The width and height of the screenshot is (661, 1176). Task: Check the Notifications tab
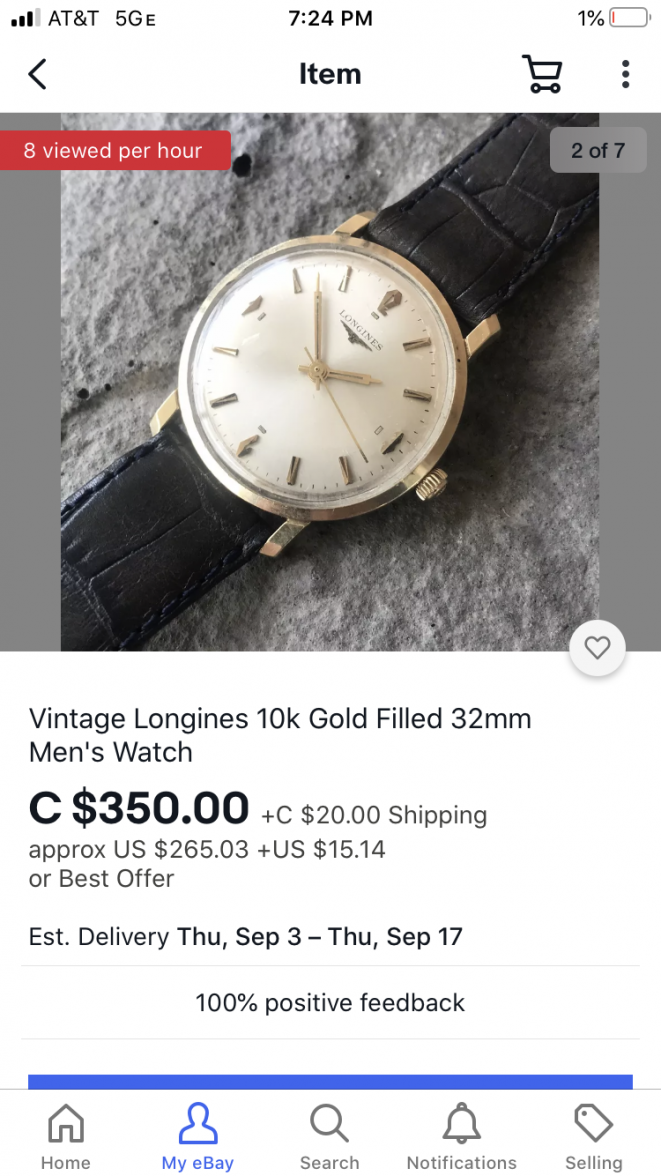click(x=461, y=1137)
